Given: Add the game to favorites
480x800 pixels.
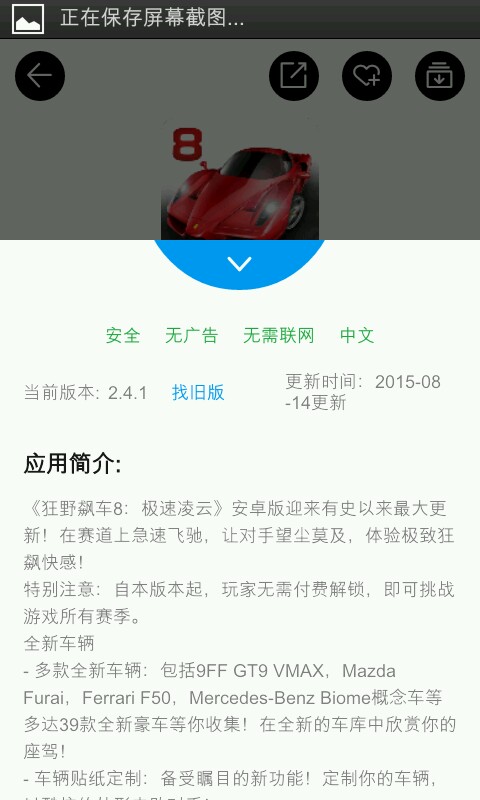Looking at the screenshot, I should [367, 76].
